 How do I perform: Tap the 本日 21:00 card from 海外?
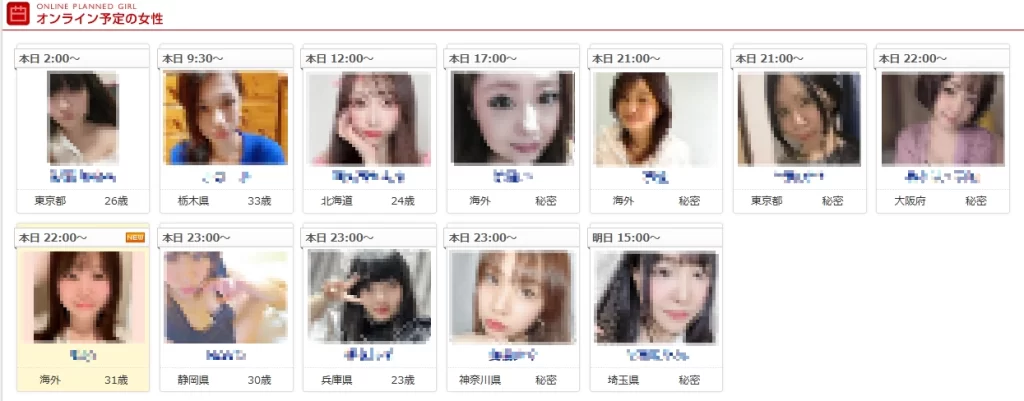tap(656, 118)
